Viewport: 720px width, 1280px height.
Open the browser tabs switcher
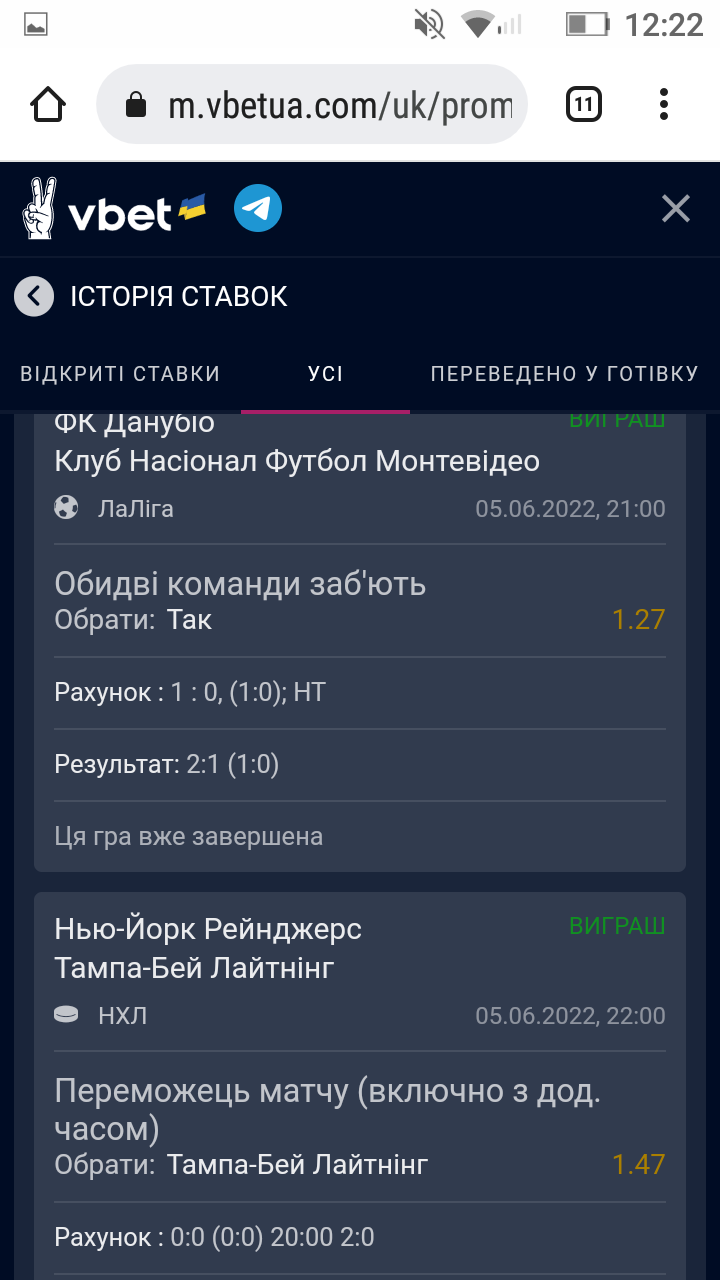coord(584,105)
